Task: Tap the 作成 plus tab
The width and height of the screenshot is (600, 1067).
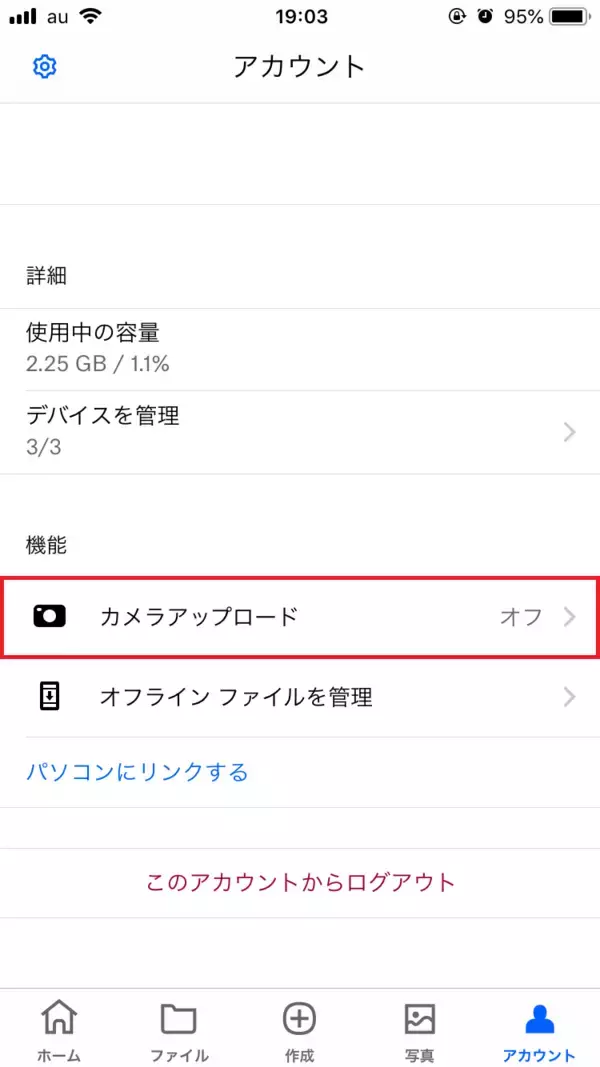Action: coord(299,1031)
